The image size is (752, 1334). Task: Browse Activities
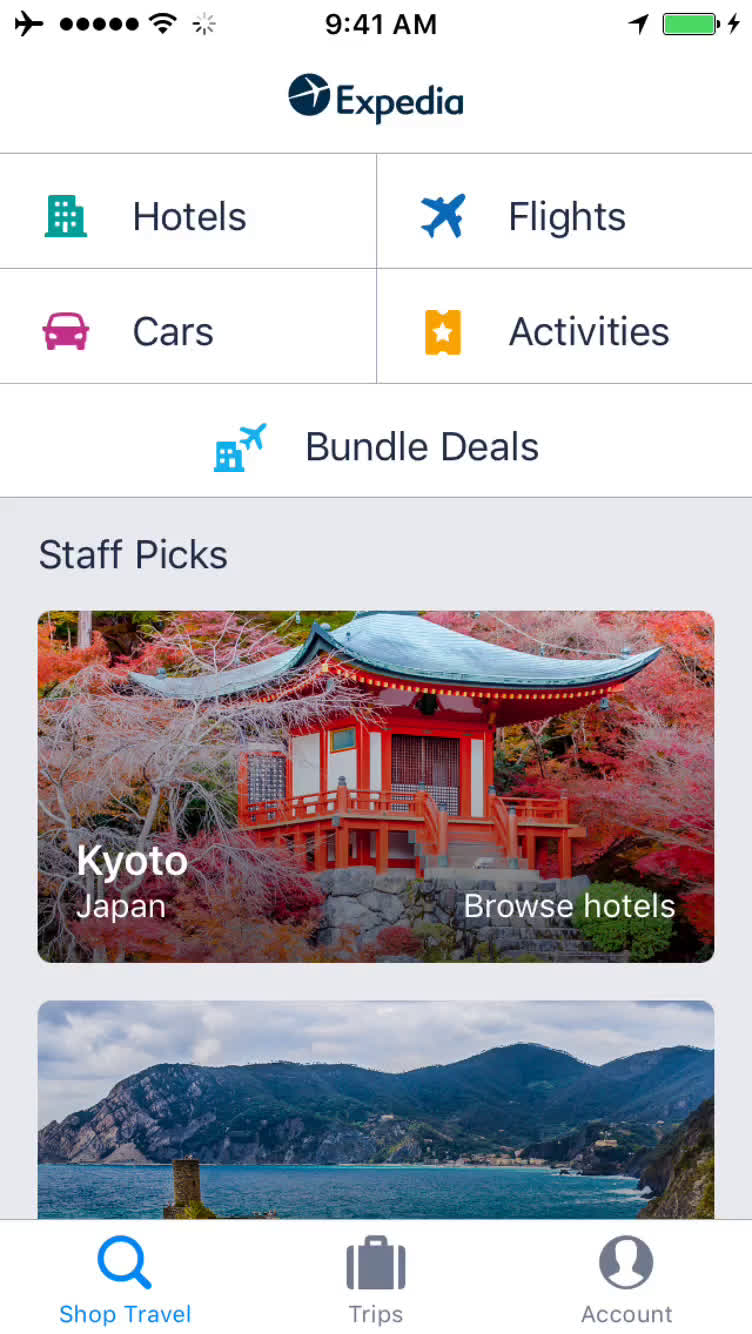pos(564,331)
